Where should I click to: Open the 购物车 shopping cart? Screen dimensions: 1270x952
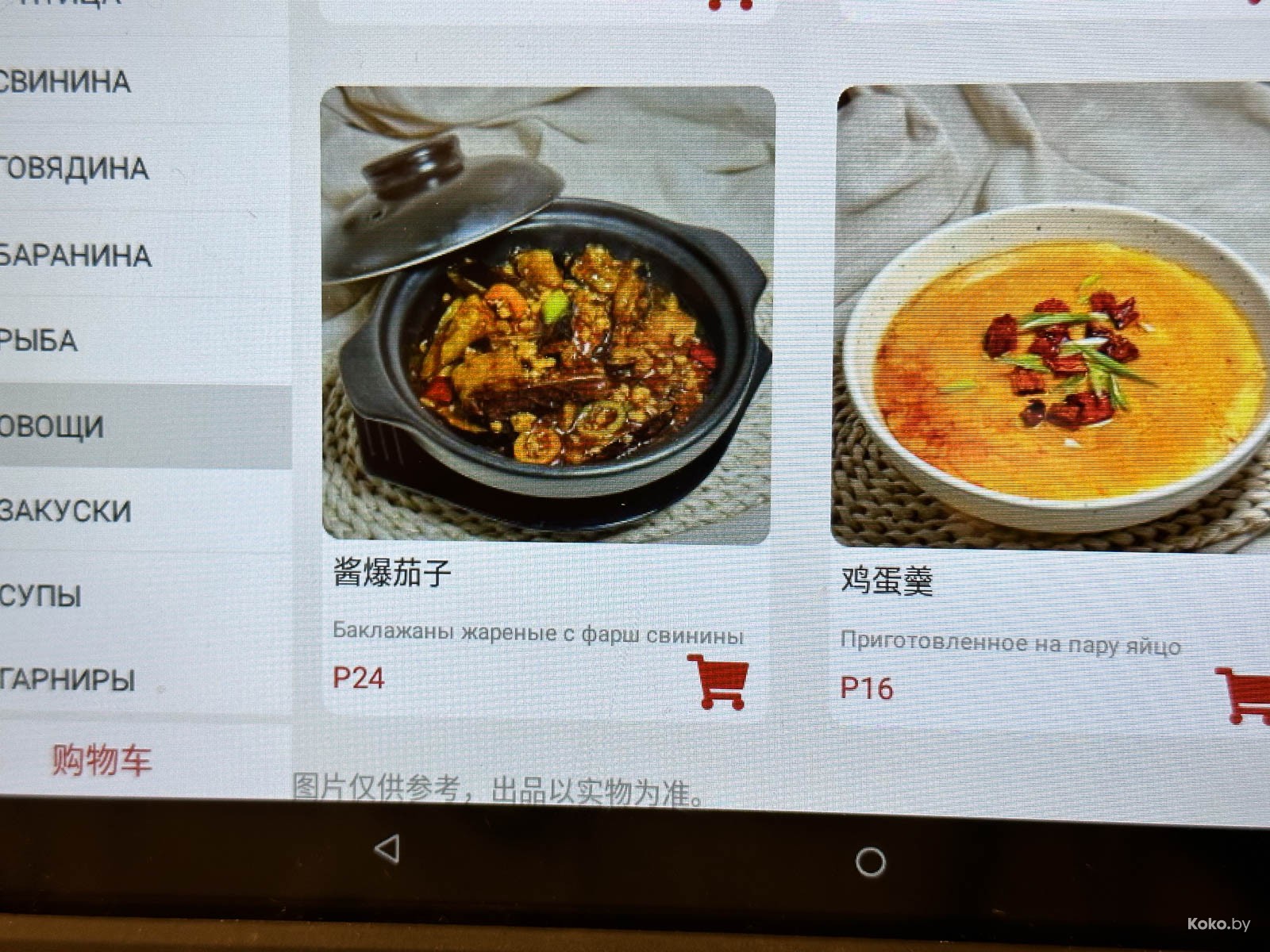102,759
